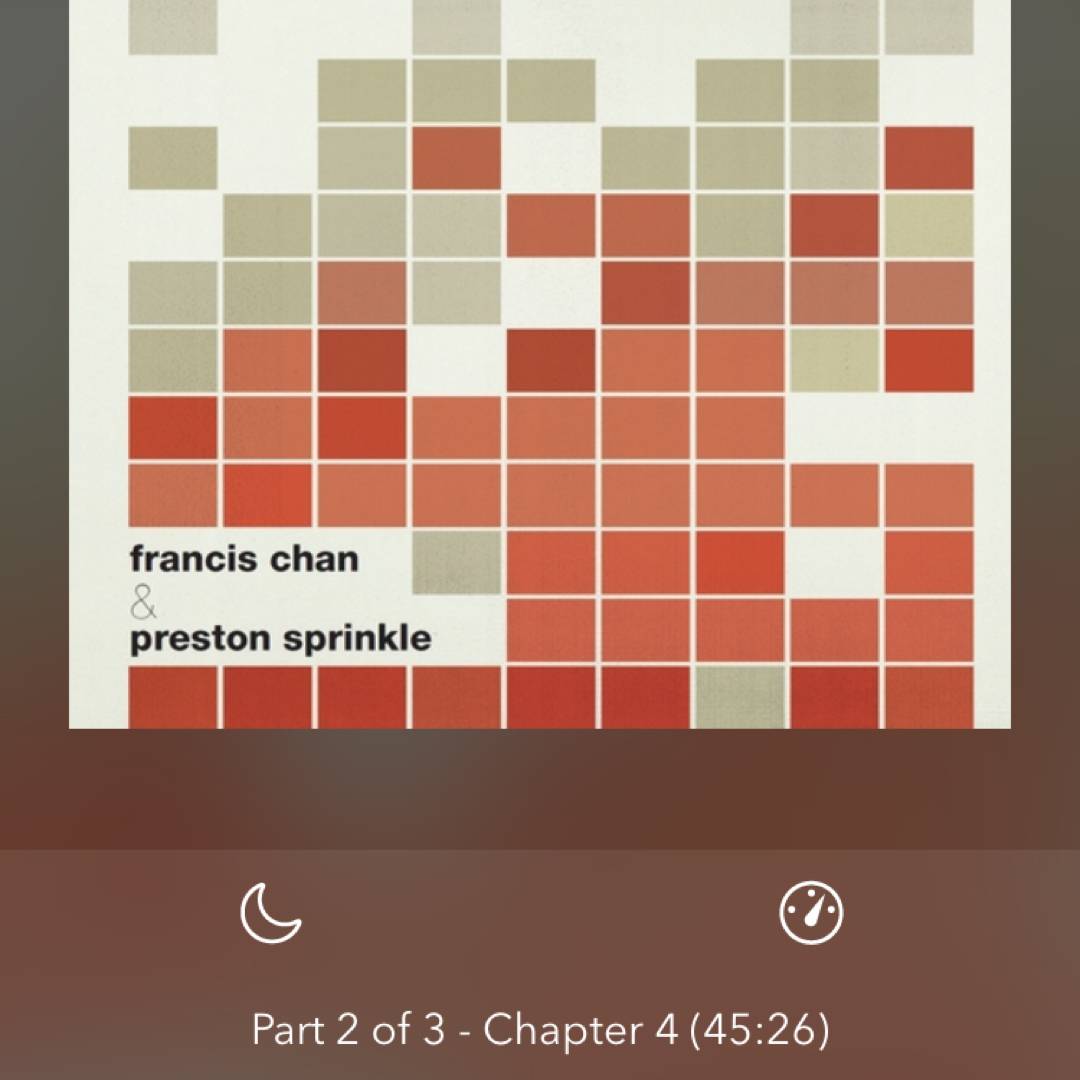Open the chapter list from Chapter 4
Image resolution: width=1080 pixels, height=1080 pixels.
tap(540, 1030)
